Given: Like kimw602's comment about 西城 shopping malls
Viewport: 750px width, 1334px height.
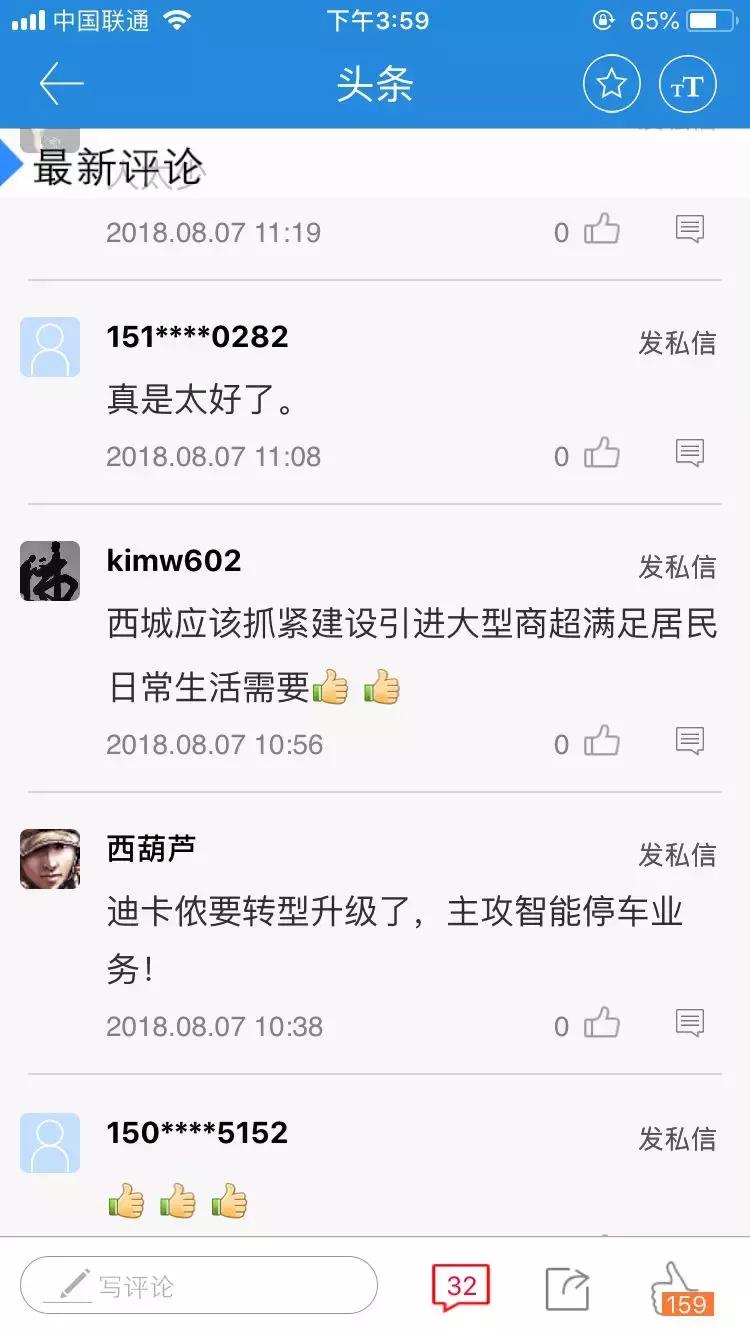Looking at the screenshot, I should click(x=601, y=741).
